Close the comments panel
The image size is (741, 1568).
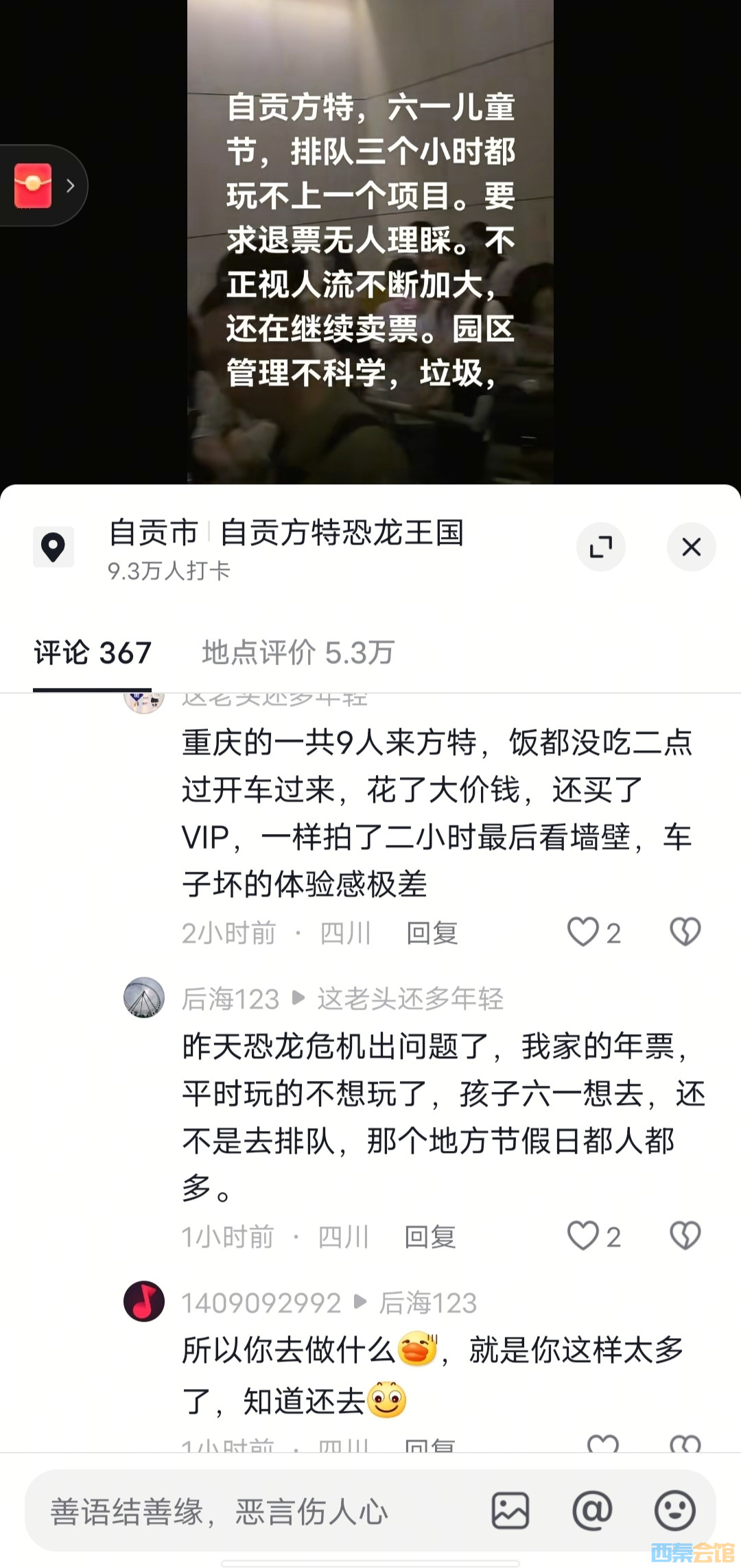tap(691, 547)
